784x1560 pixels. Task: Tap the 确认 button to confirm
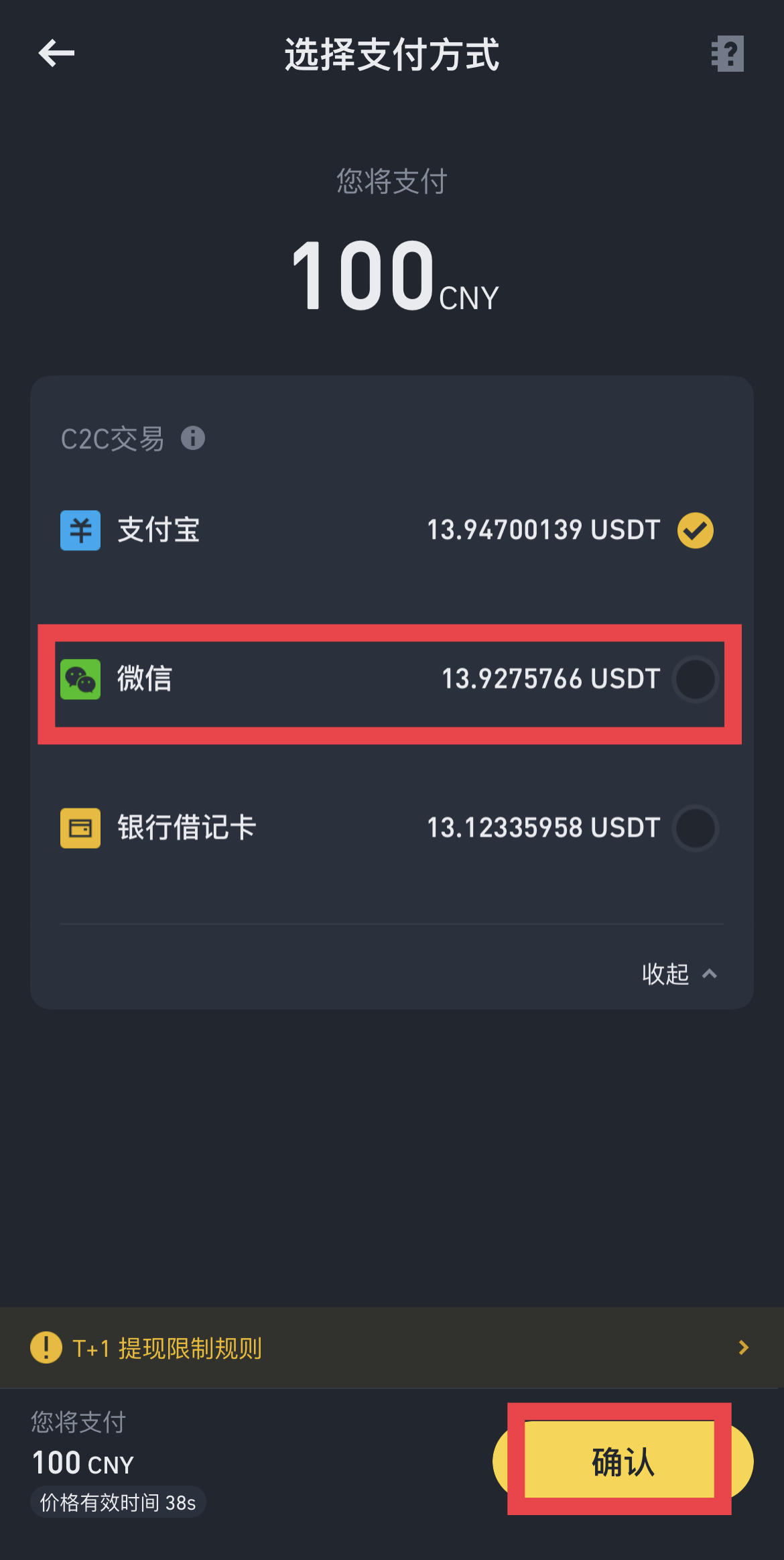click(622, 1461)
